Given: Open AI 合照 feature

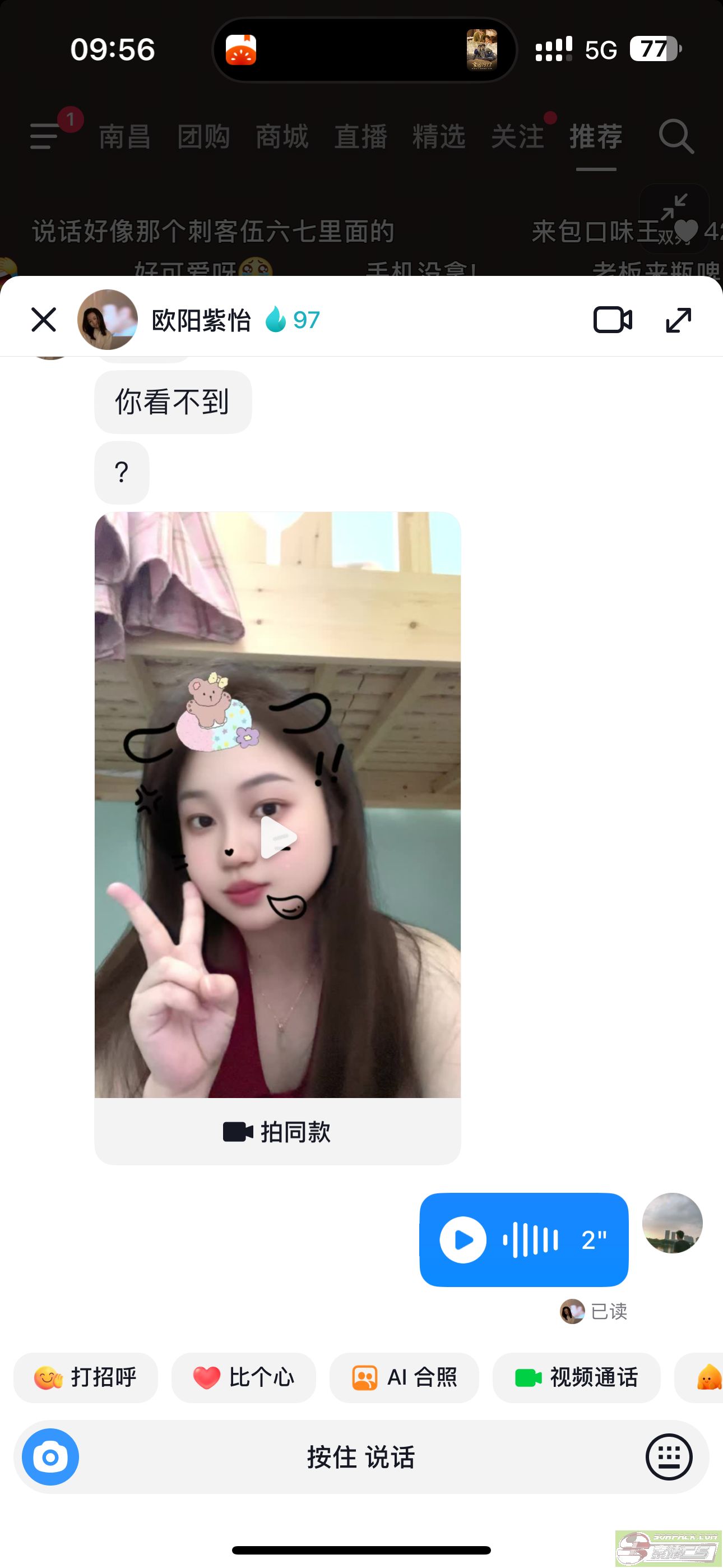Looking at the screenshot, I should (x=404, y=1377).
